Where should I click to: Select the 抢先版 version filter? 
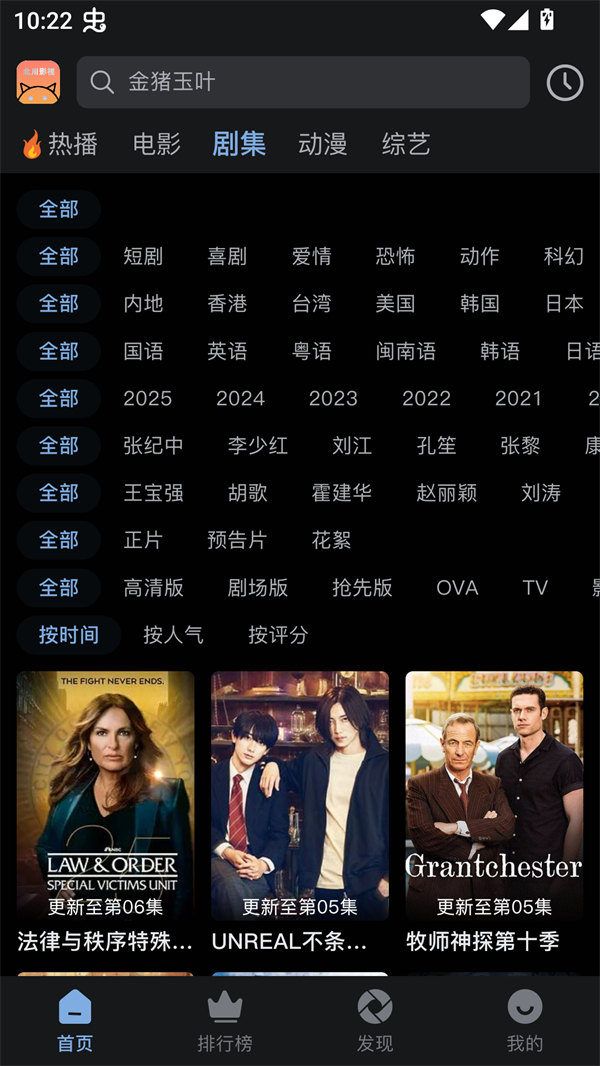(x=362, y=587)
